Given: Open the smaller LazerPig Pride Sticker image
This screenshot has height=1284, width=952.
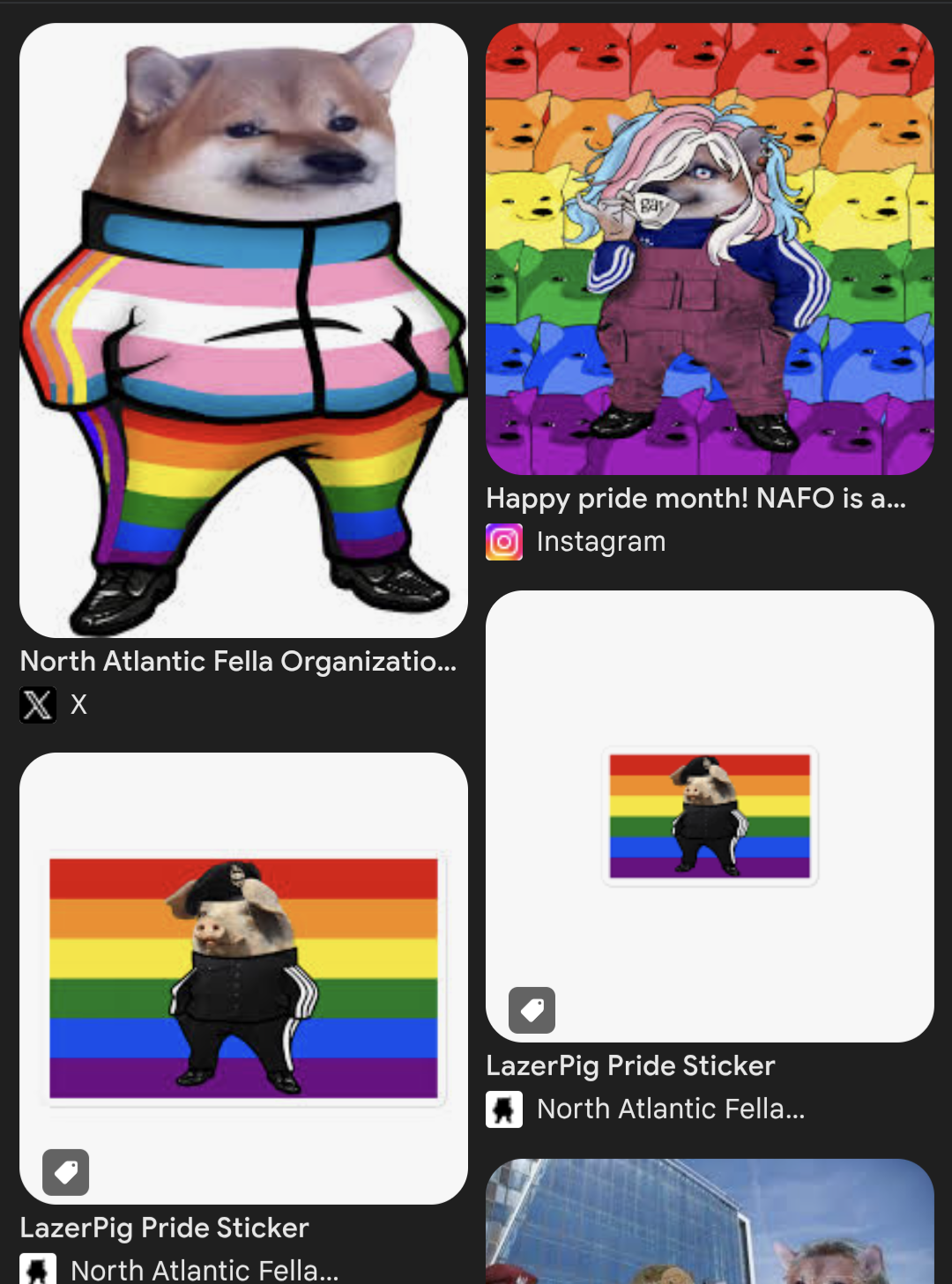Looking at the screenshot, I should (710, 815).
